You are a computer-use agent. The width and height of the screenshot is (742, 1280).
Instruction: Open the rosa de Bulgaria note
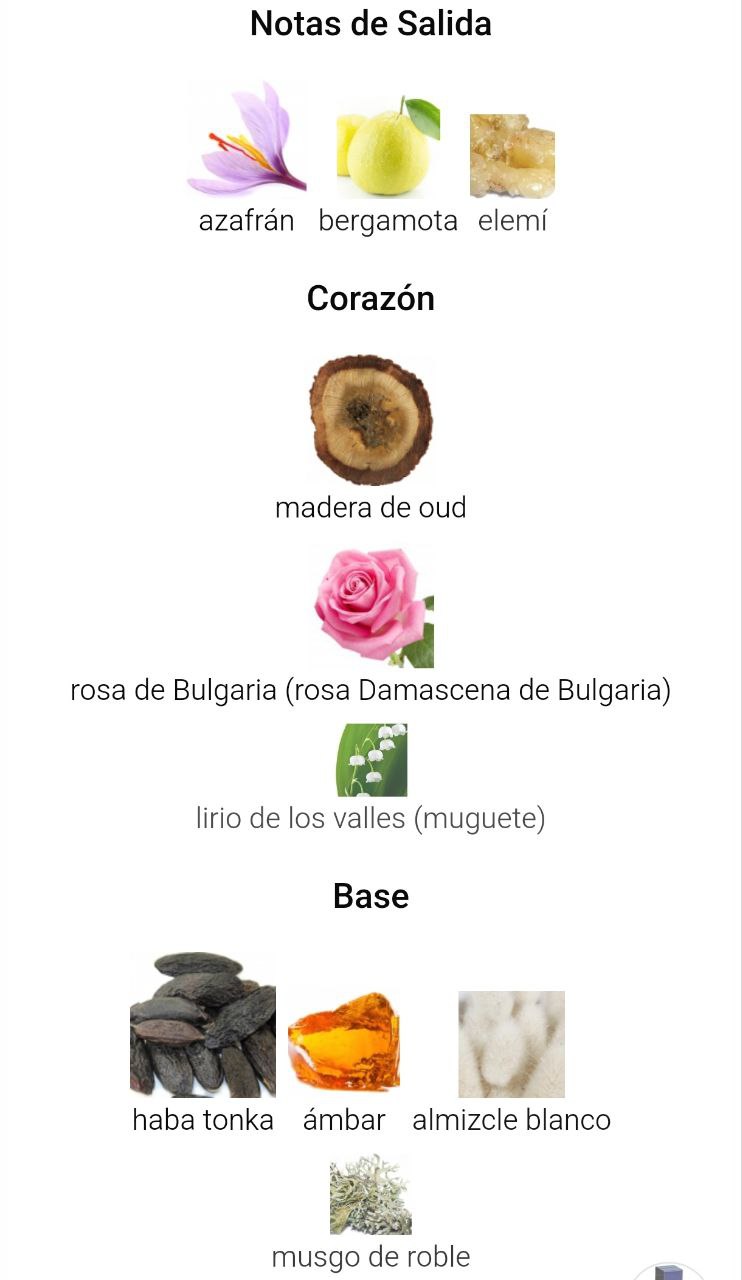[371, 626]
